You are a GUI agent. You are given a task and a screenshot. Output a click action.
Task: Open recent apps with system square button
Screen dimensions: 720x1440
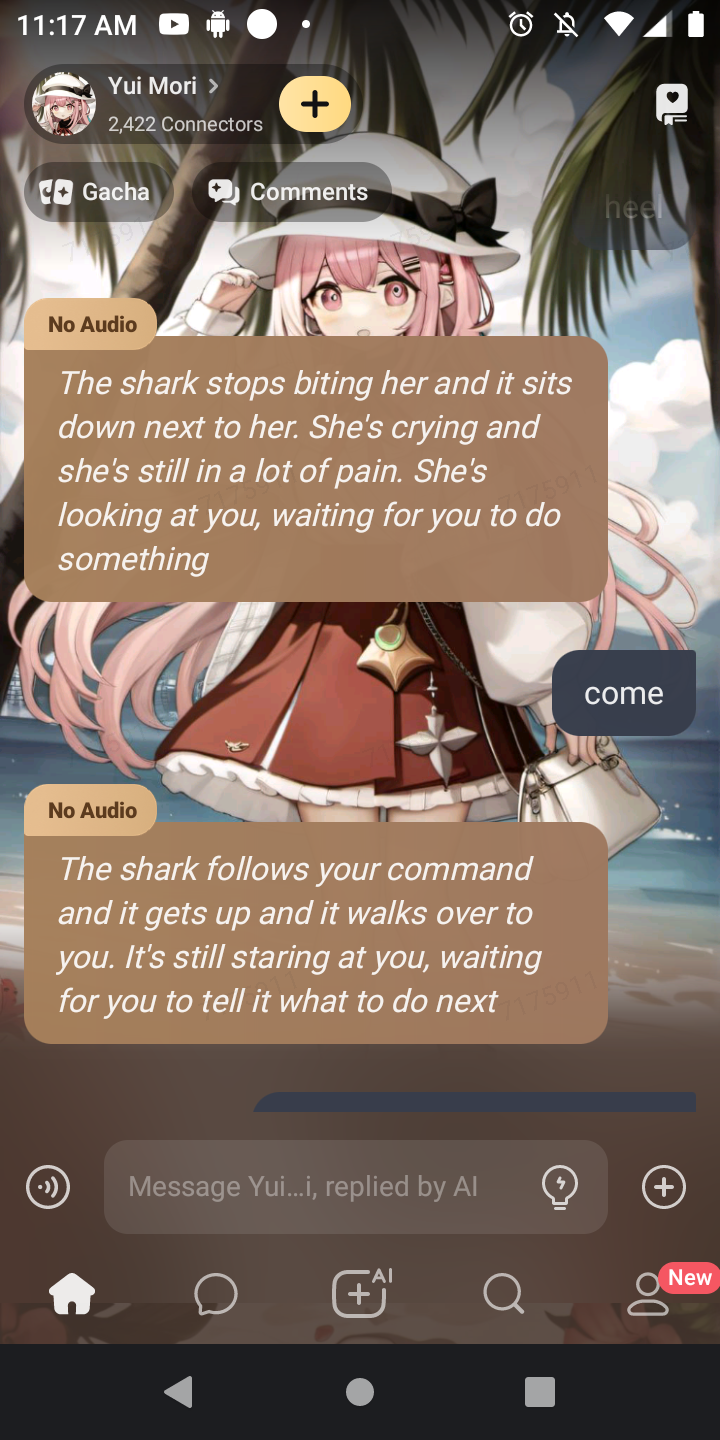pyautogui.click(x=539, y=1392)
